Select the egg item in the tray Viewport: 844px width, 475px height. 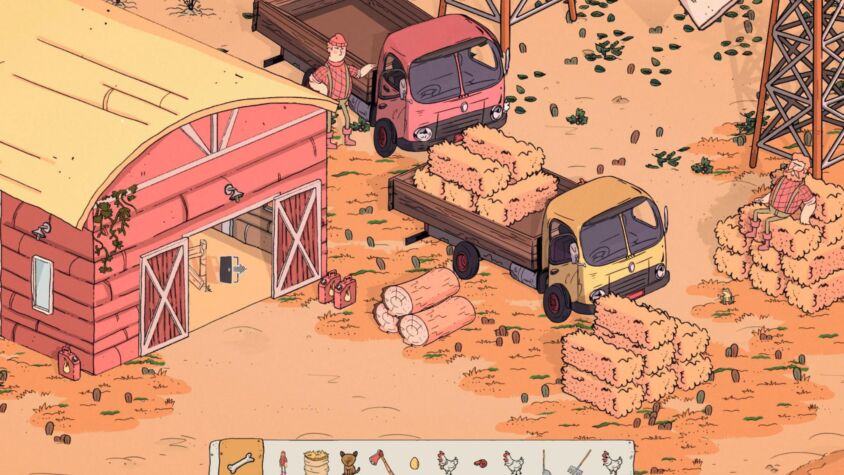tap(413, 463)
